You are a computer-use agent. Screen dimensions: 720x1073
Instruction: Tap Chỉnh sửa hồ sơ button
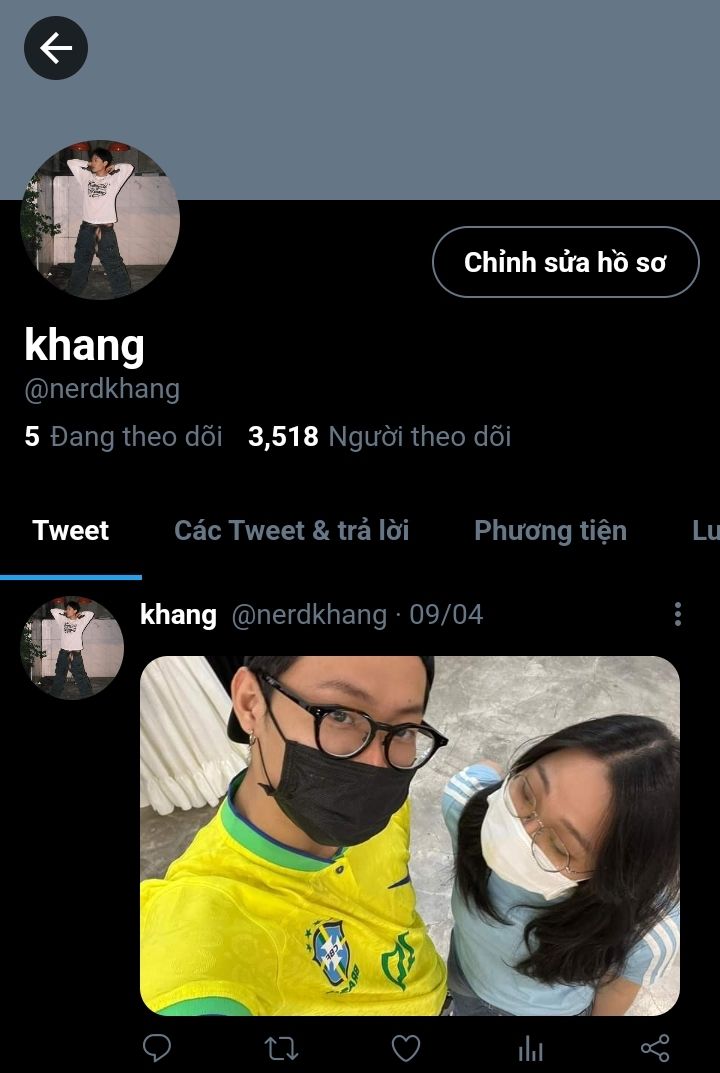tap(565, 262)
